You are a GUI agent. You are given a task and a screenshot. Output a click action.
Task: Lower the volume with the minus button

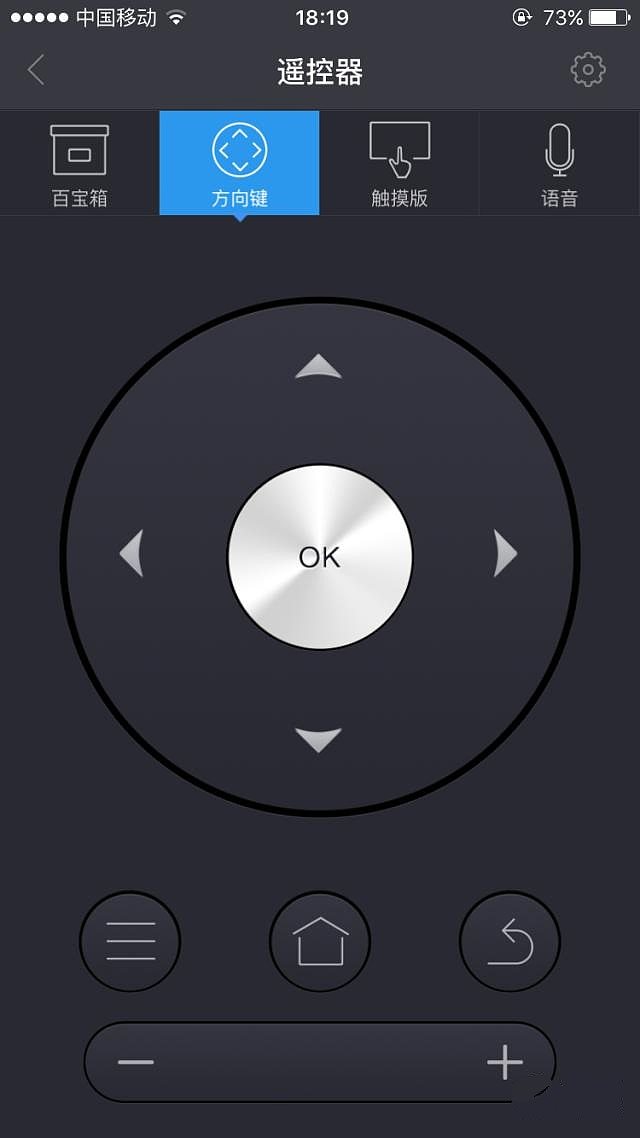click(136, 1061)
